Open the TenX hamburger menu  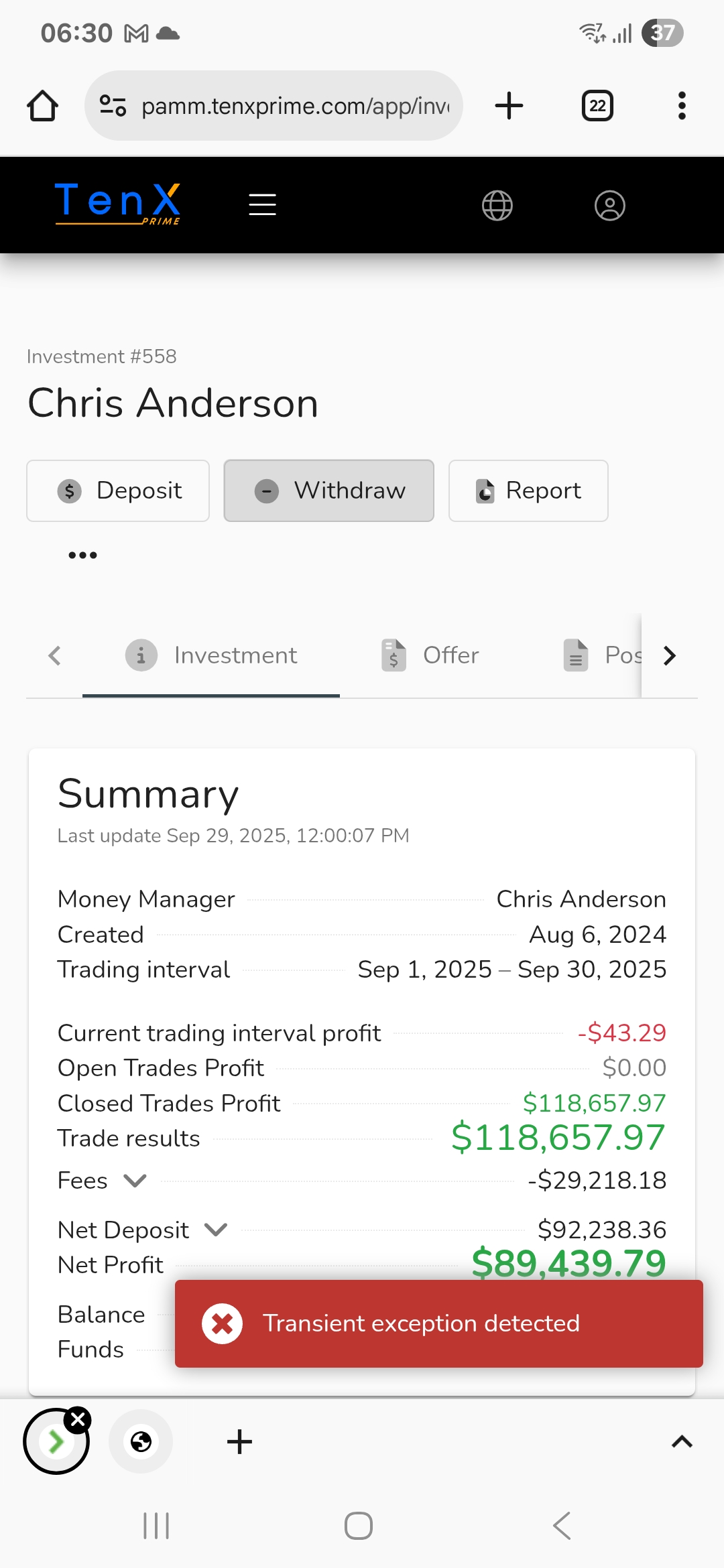point(262,204)
